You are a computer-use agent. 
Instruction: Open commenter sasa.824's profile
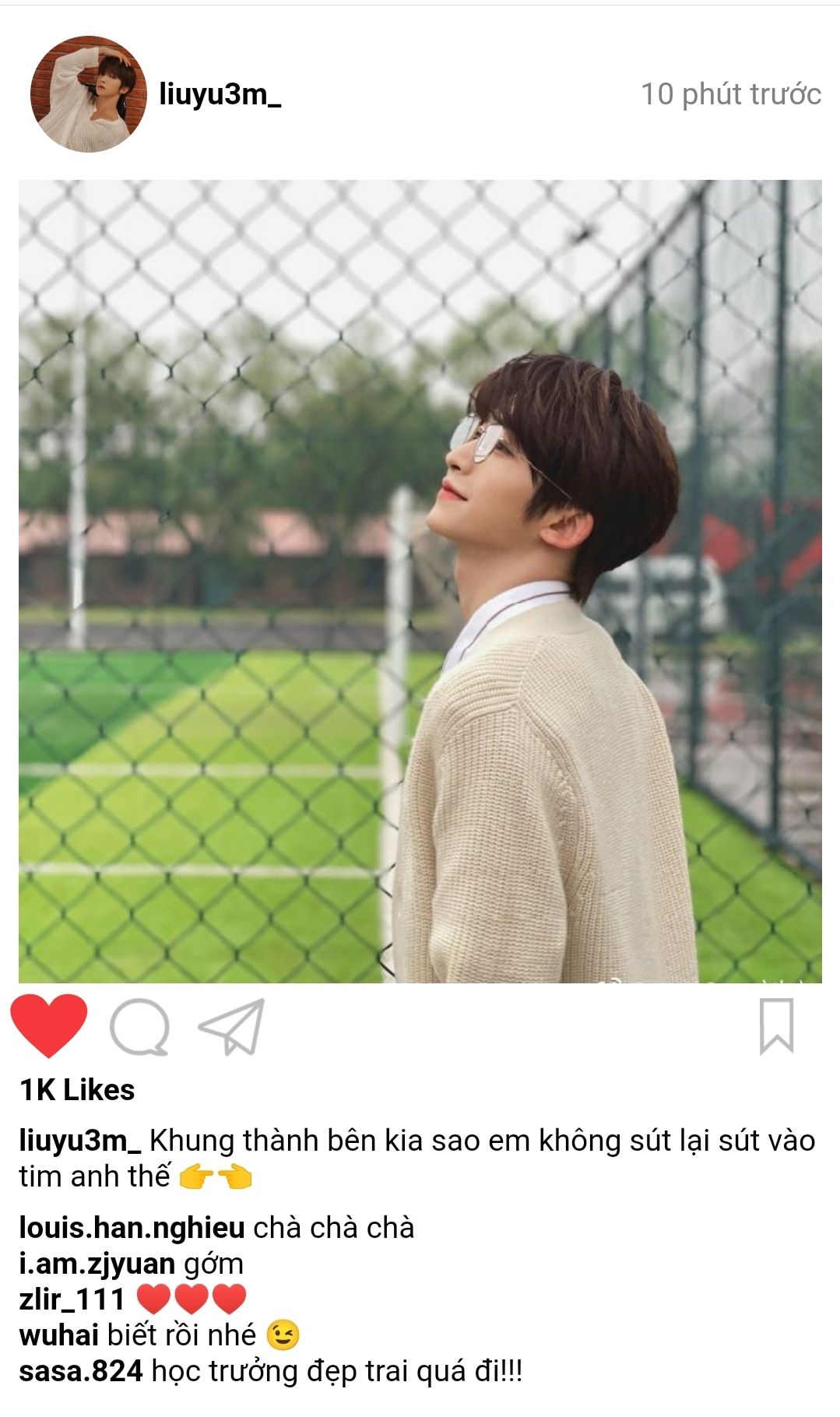pyautogui.click(x=81, y=1371)
